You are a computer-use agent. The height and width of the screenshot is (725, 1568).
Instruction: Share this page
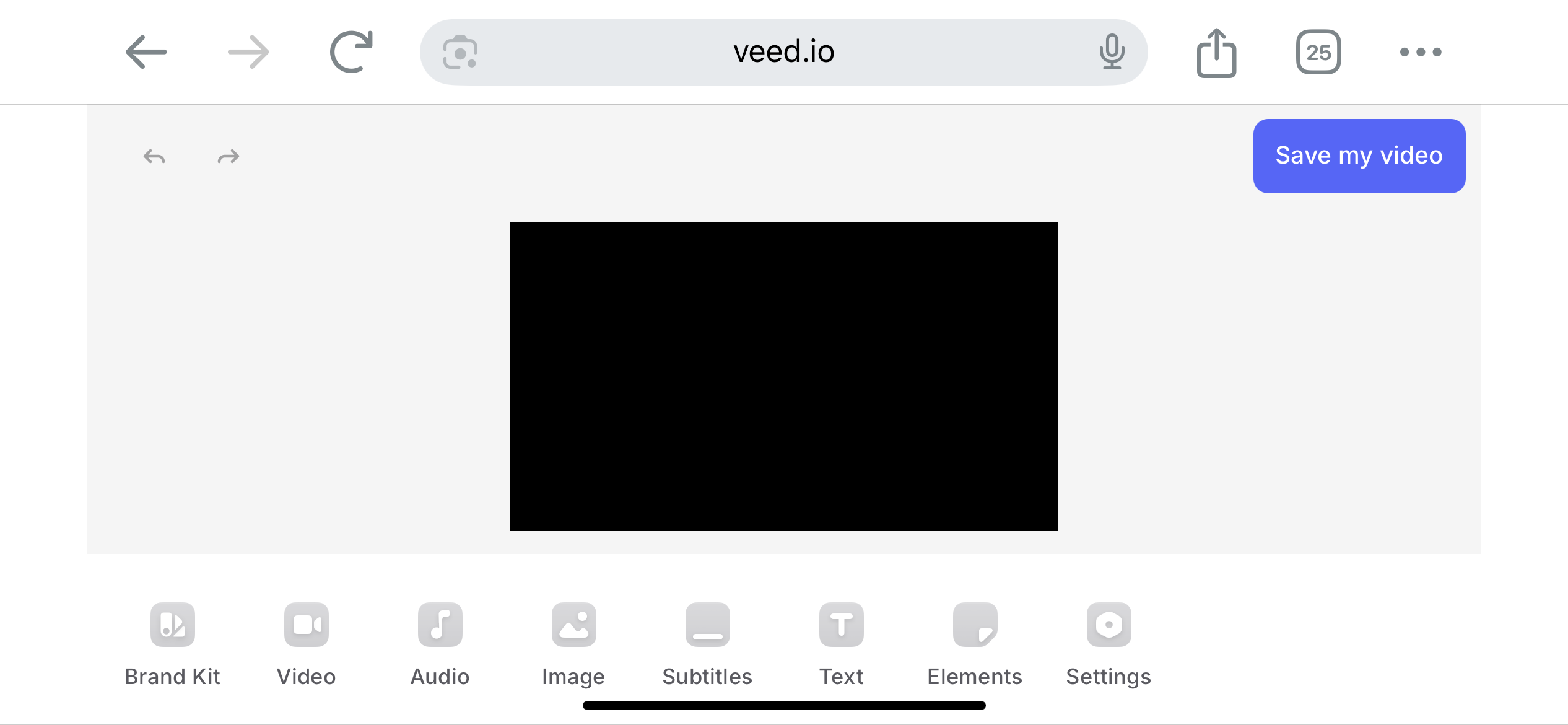[1216, 53]
